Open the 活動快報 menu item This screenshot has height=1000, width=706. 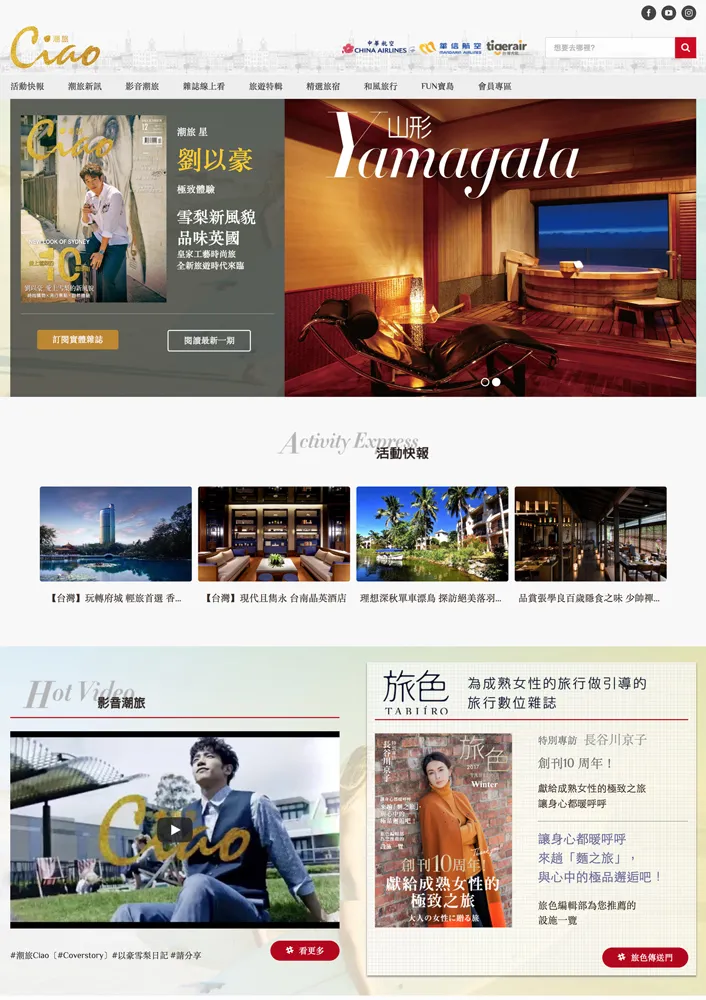tap(28, 87)
